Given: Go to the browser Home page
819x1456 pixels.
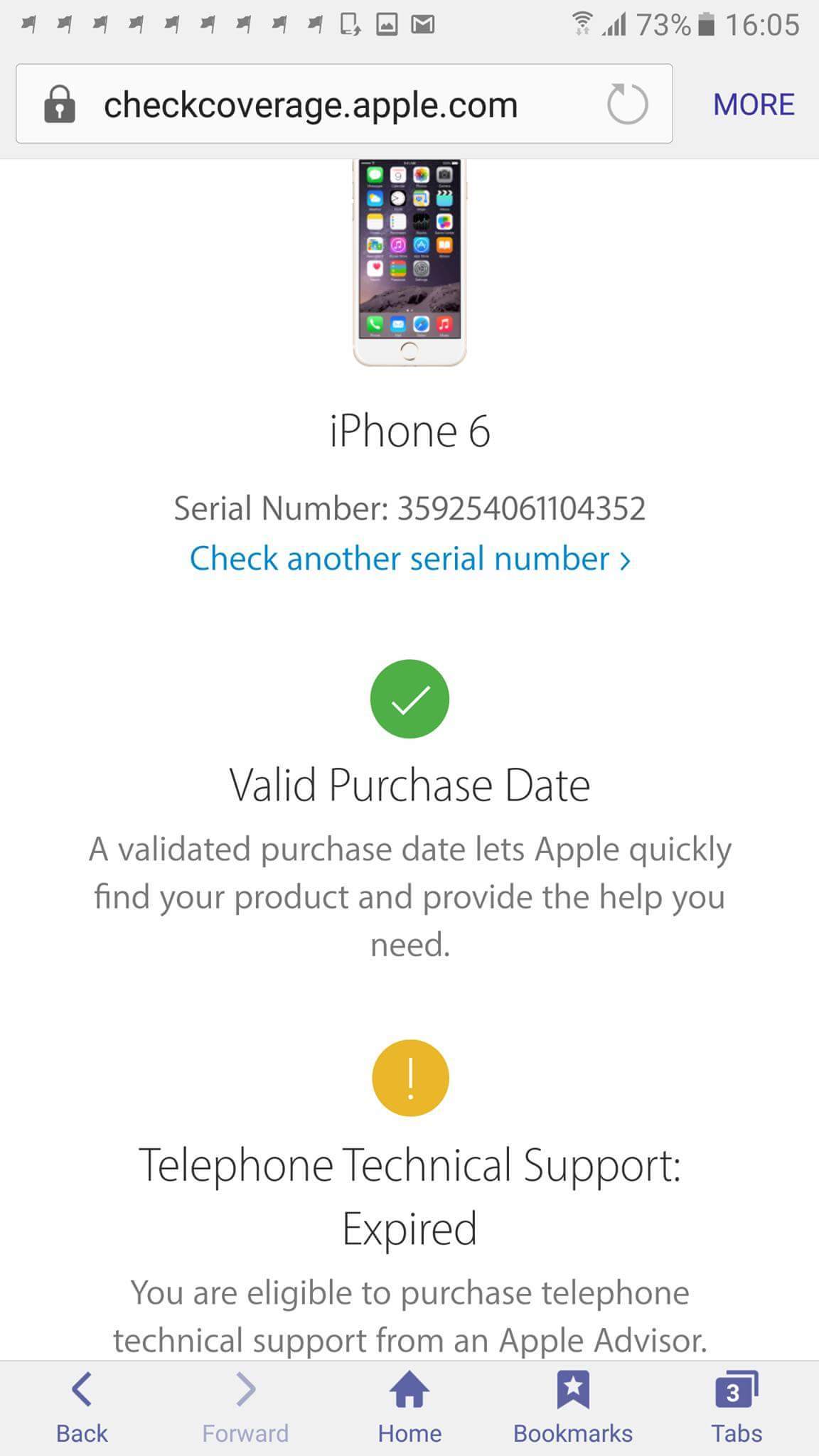Looking at the screenshot, I should (409, 1408).
